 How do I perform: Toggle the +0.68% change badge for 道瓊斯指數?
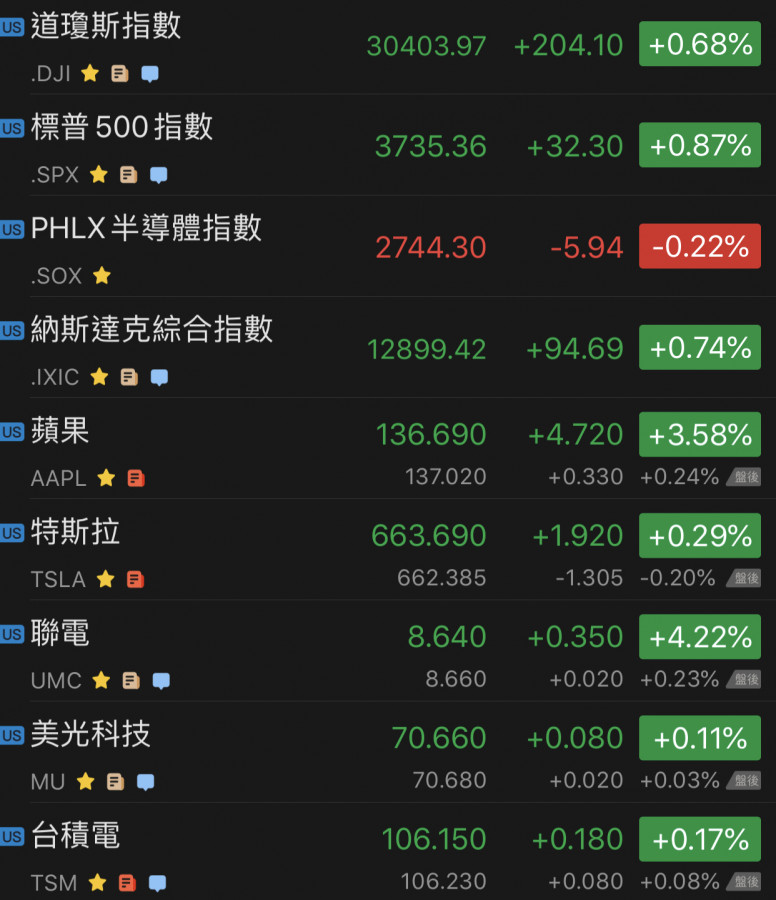pos(700,45)
